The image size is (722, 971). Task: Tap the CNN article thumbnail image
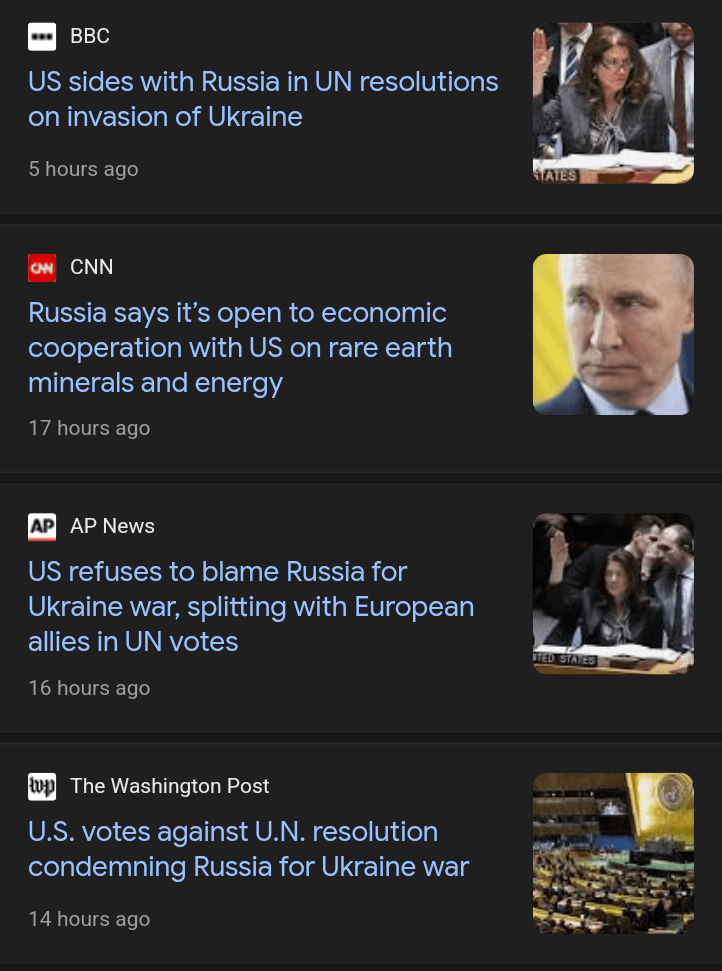(613, 334)
